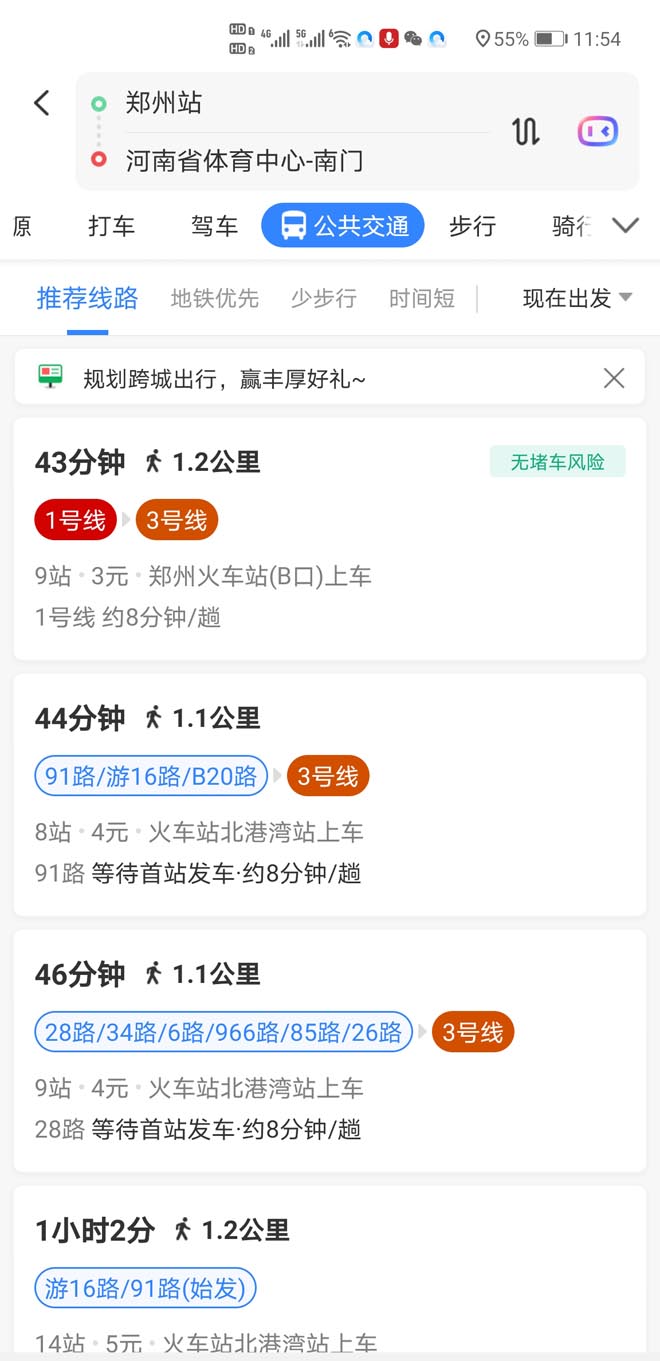This screenshot has width=660, height=1361.
Task: Switch to the 打车 tab
Action: point(111,226)
